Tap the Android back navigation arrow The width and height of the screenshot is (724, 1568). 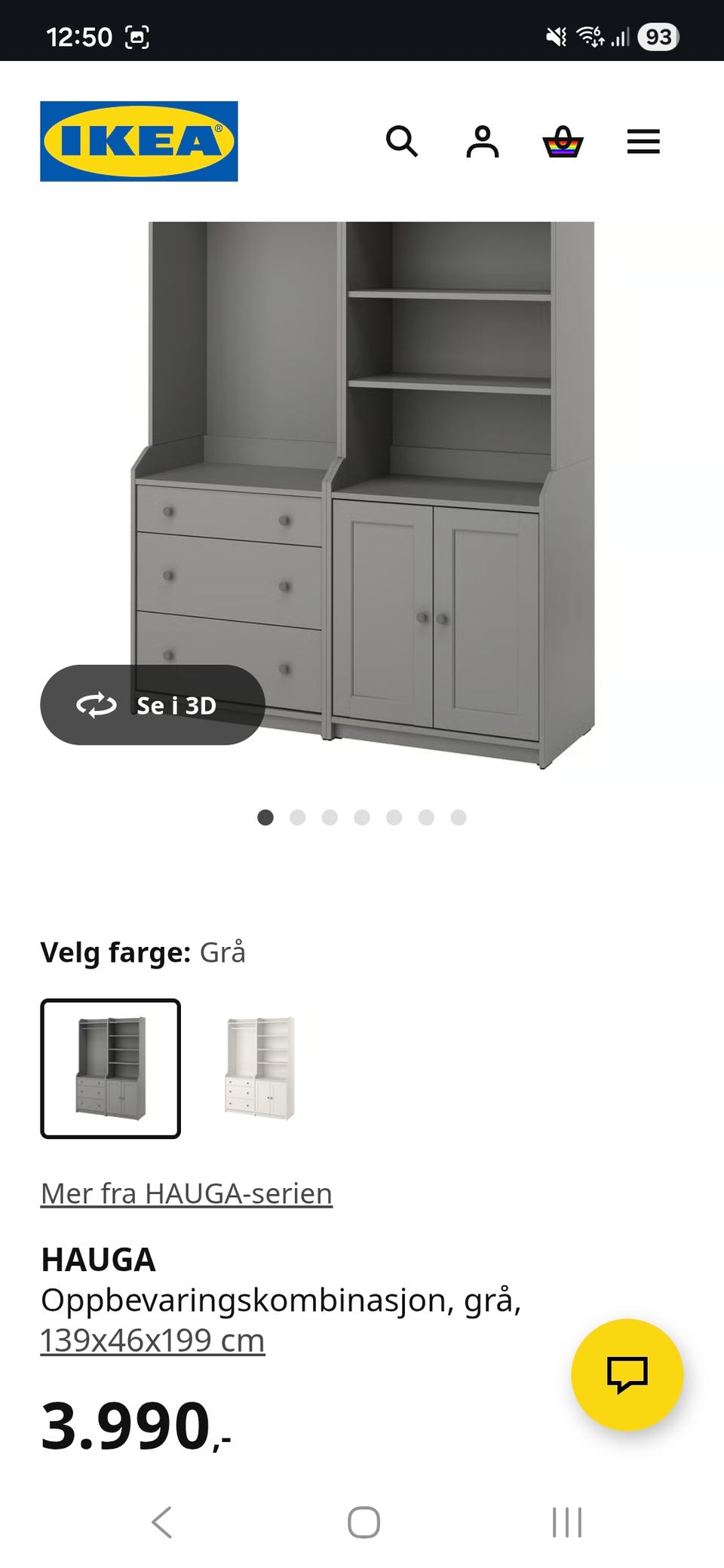(x=163, y=1521)
